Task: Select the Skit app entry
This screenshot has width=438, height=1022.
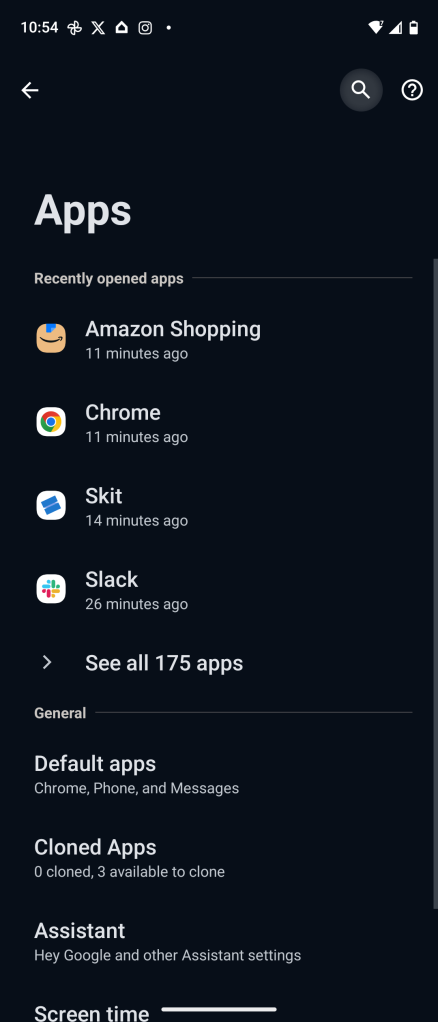Action: [x=219, y=506]
